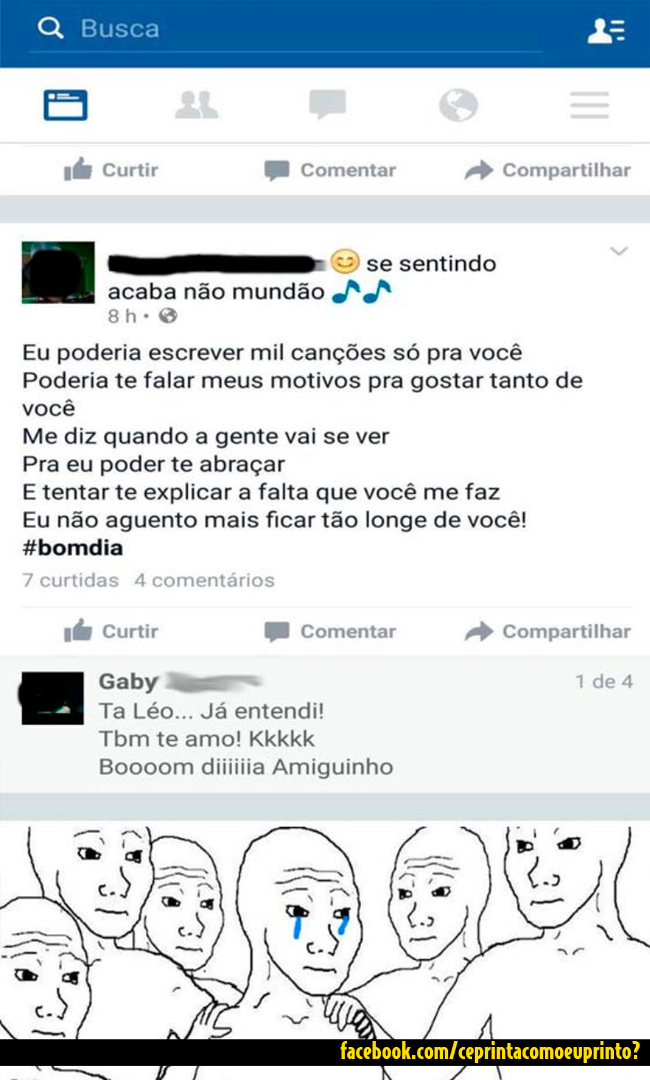Switch to the news feed tab

tap(65, 105)
